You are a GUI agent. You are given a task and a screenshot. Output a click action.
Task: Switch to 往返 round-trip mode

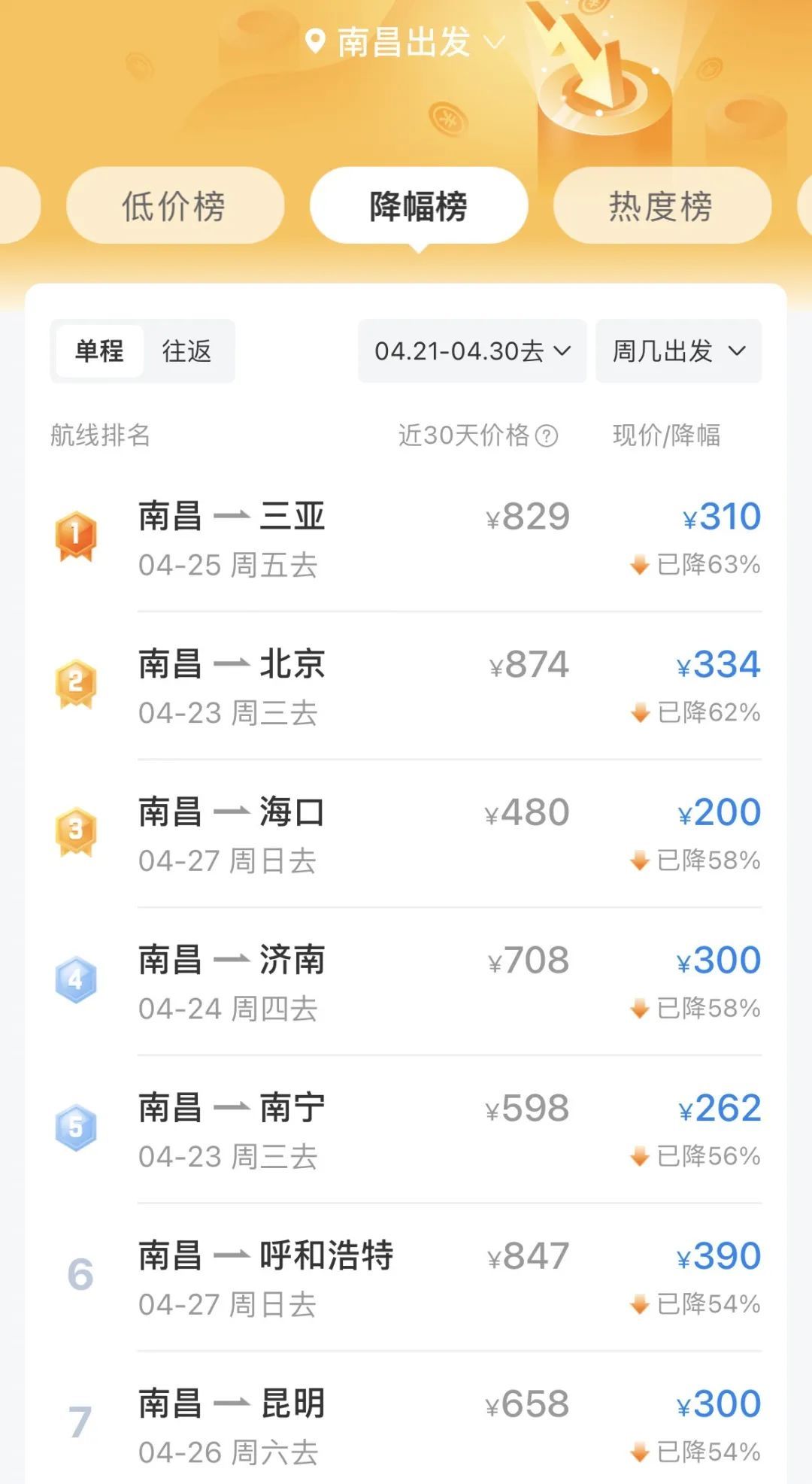point(186,351)
